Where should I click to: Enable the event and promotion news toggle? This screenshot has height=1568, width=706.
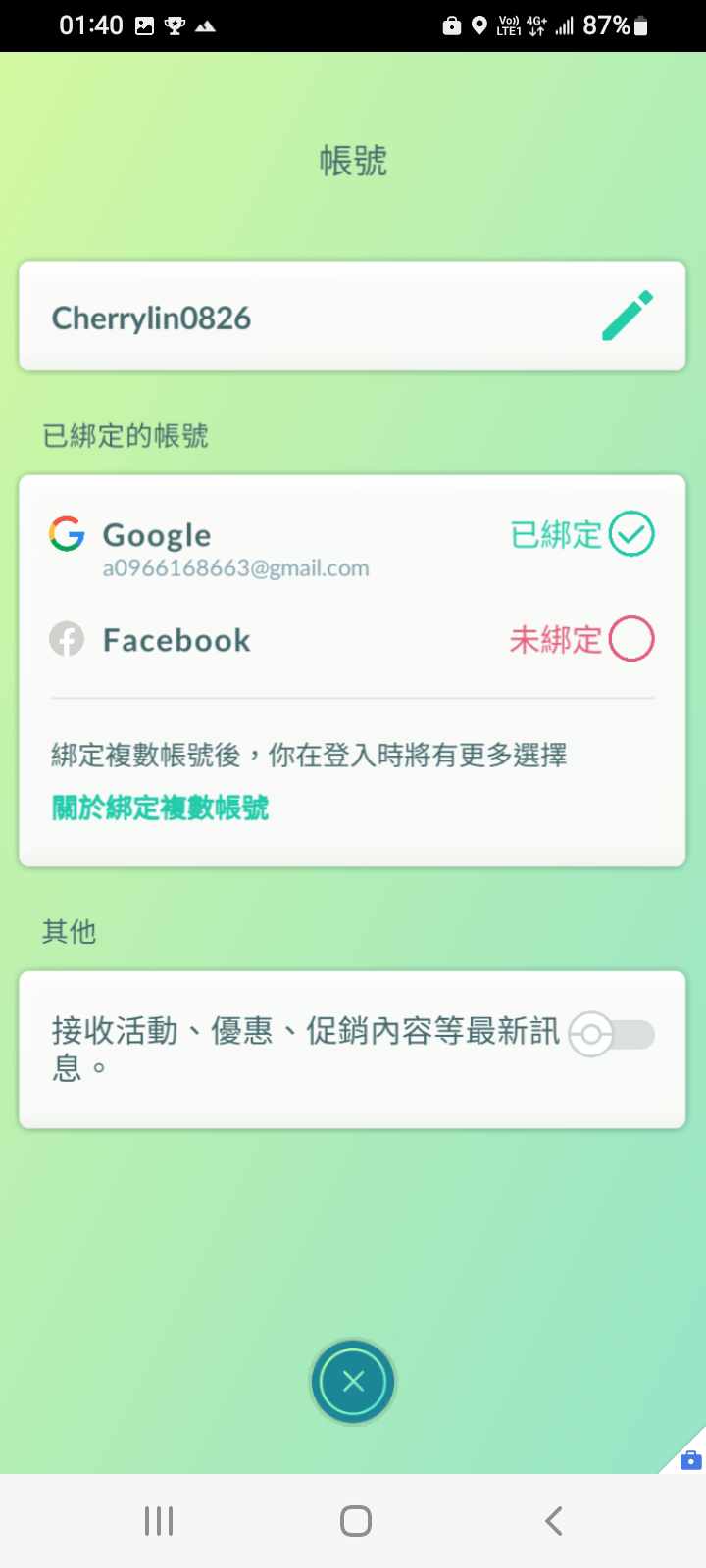(x=613, y=1035)
